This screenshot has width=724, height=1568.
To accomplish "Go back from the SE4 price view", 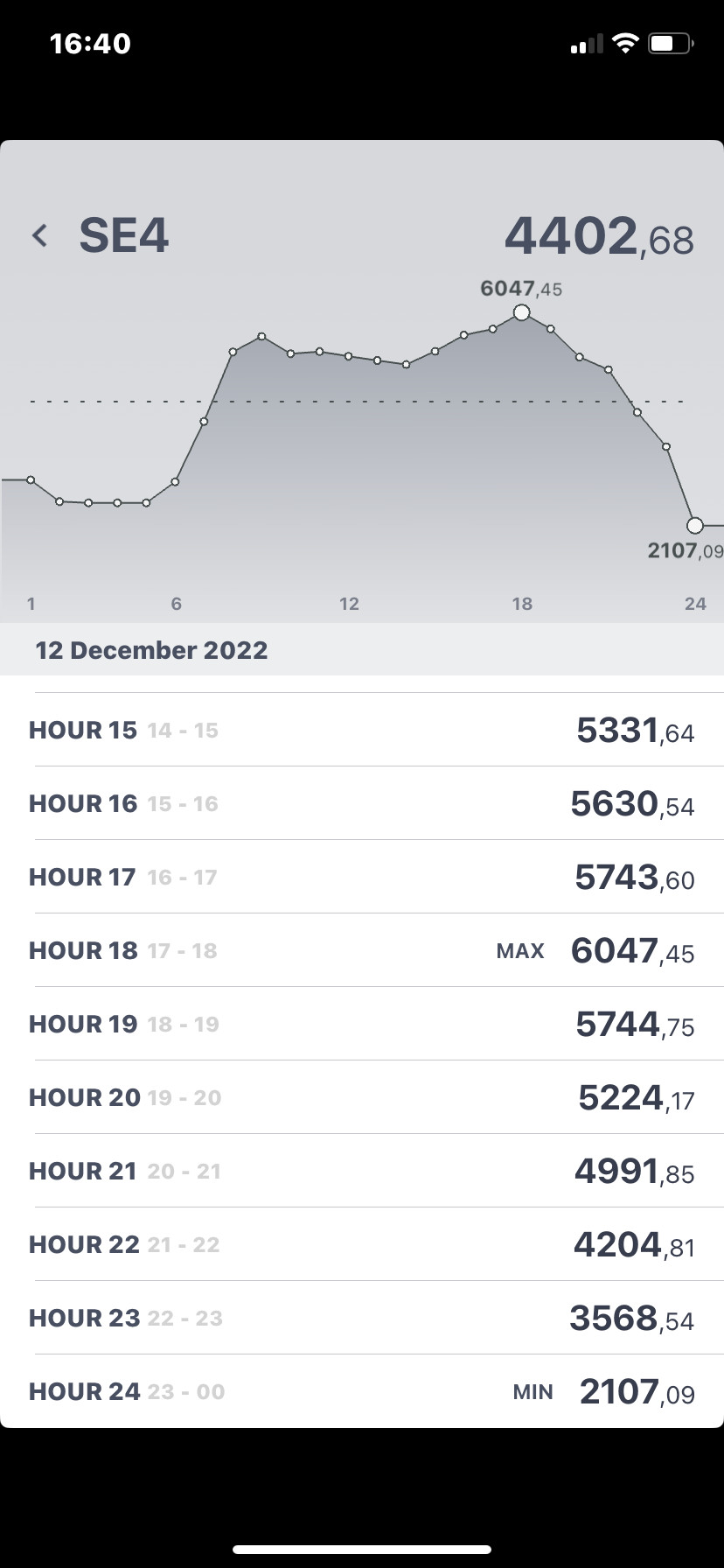I will coord(39,235).
